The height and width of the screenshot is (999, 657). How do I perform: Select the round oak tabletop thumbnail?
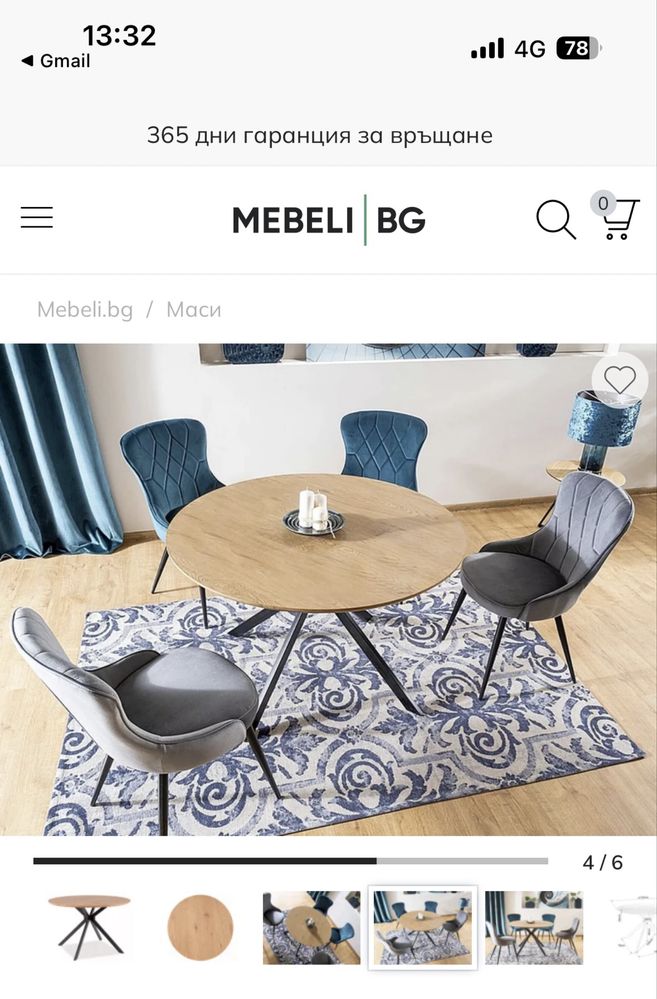pyautogui.click(x=200, y=927)
